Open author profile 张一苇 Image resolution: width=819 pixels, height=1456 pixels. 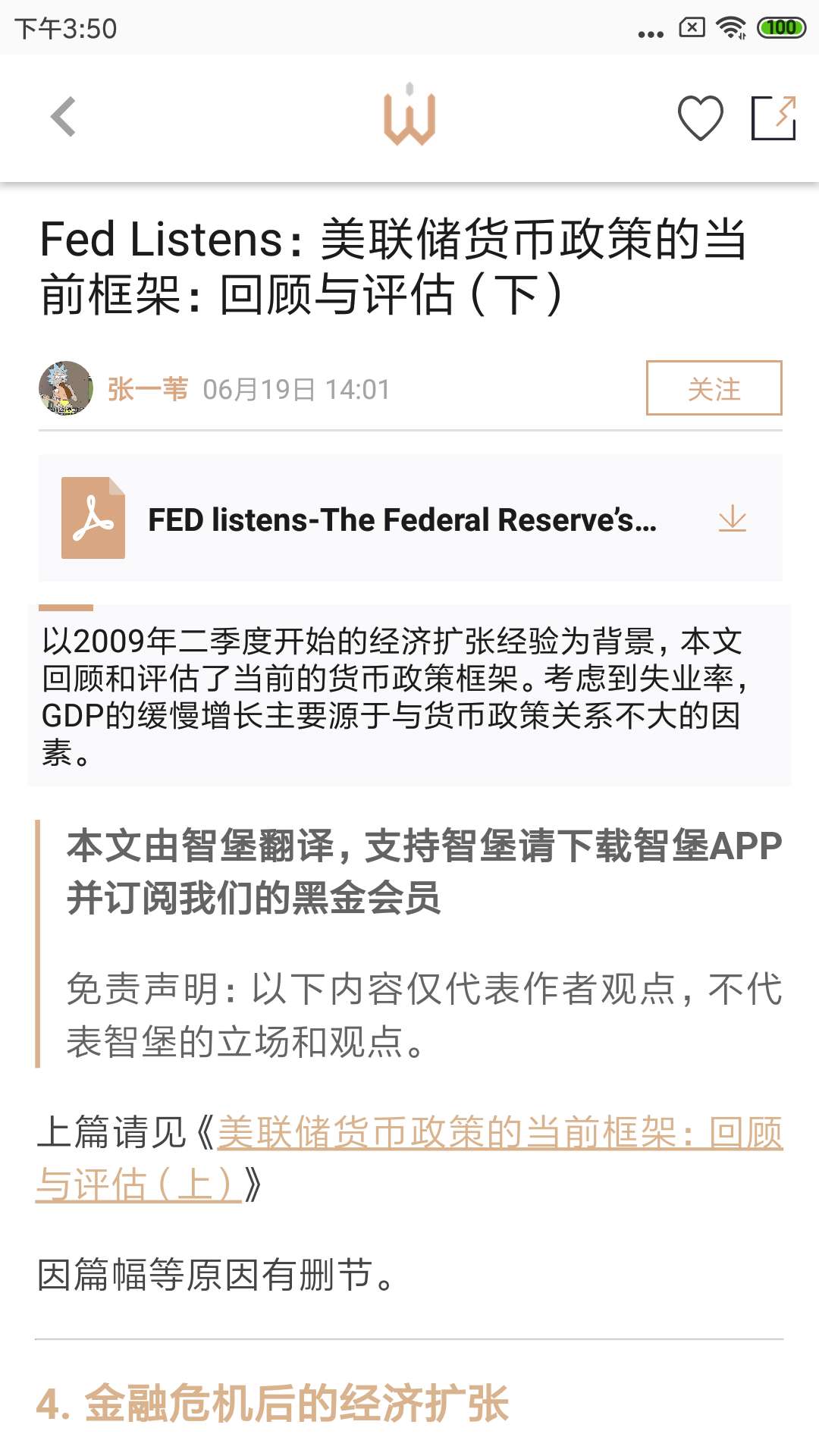[146, 389]
